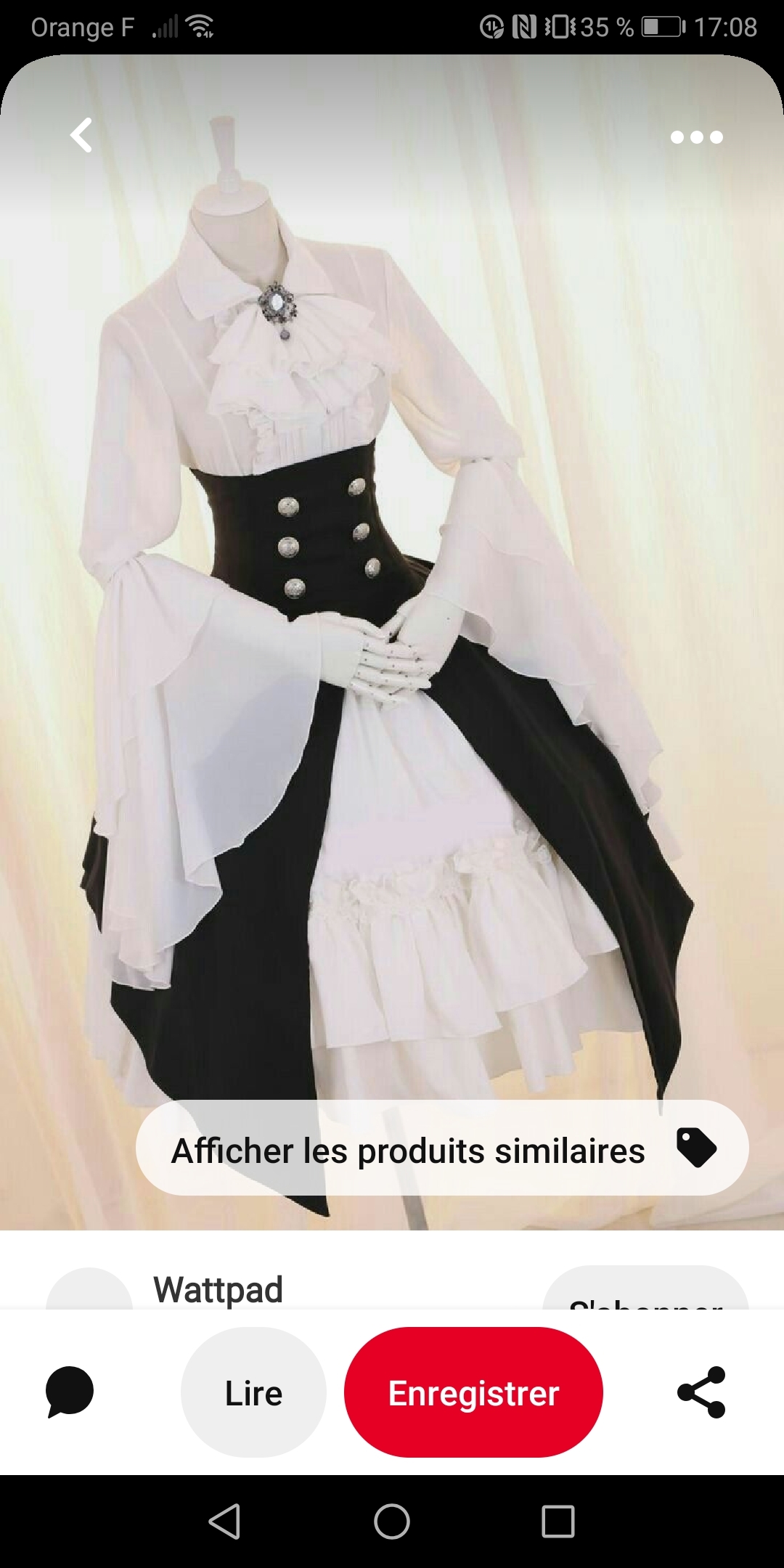Screen dimensions: 784x1568
Task: Go to the system home screen
Action: click(x=392, y=1521)
